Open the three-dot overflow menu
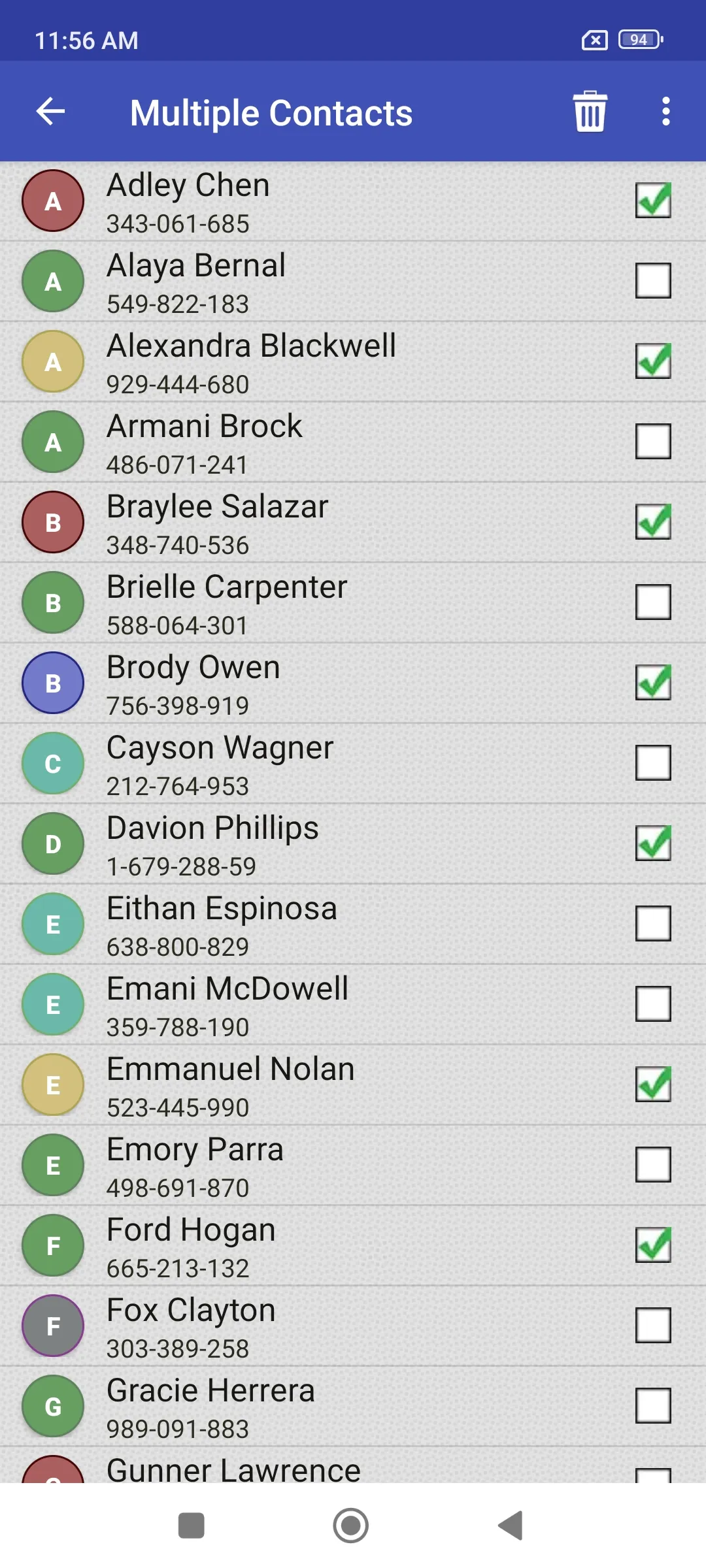Viewport: 706px width, 1568px height. pos(665,112)
